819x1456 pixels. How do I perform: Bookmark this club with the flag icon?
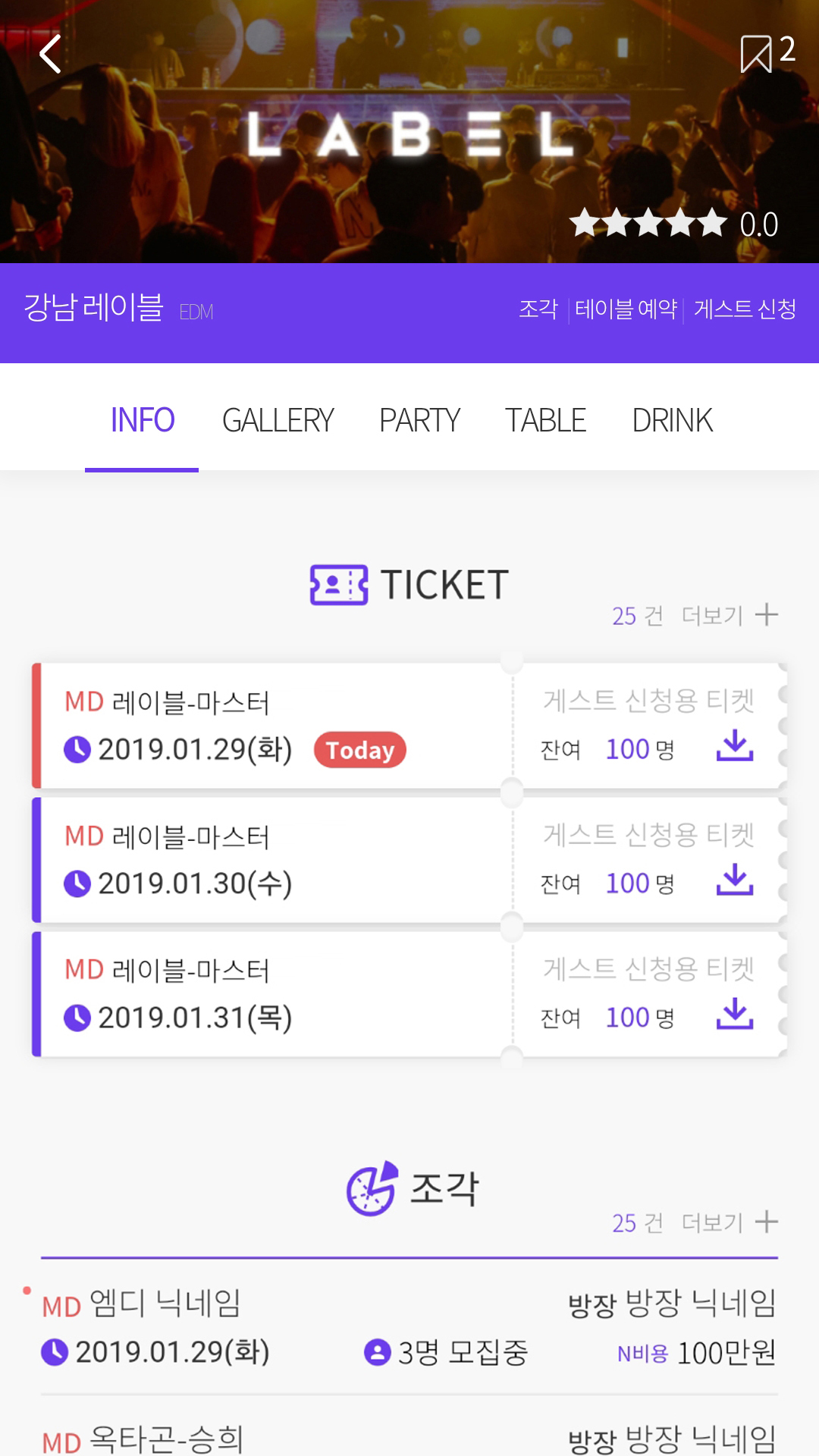pos(756,54)
